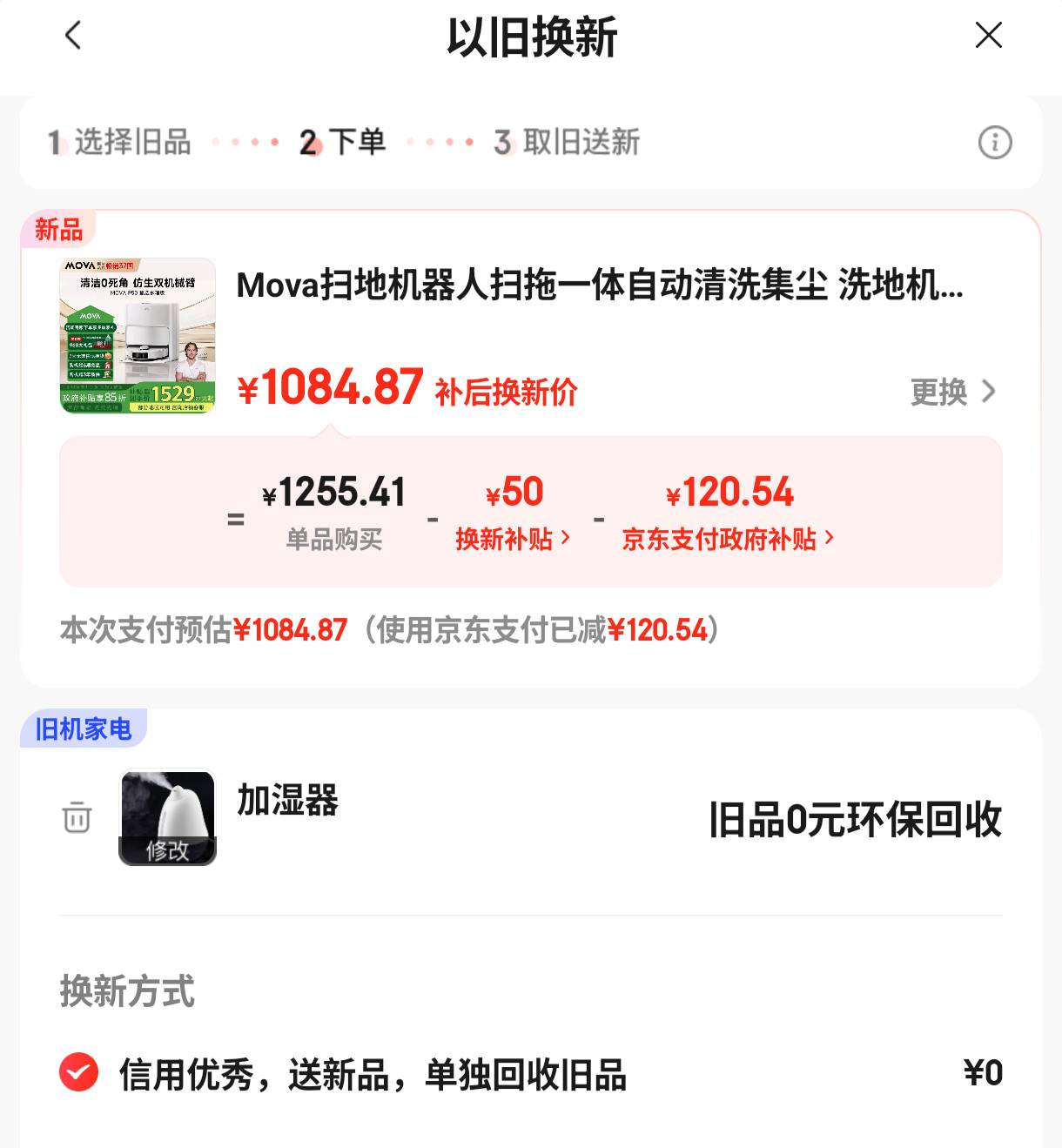
Task: Modify the 加湿器 old item
Action: pos(167,848)
